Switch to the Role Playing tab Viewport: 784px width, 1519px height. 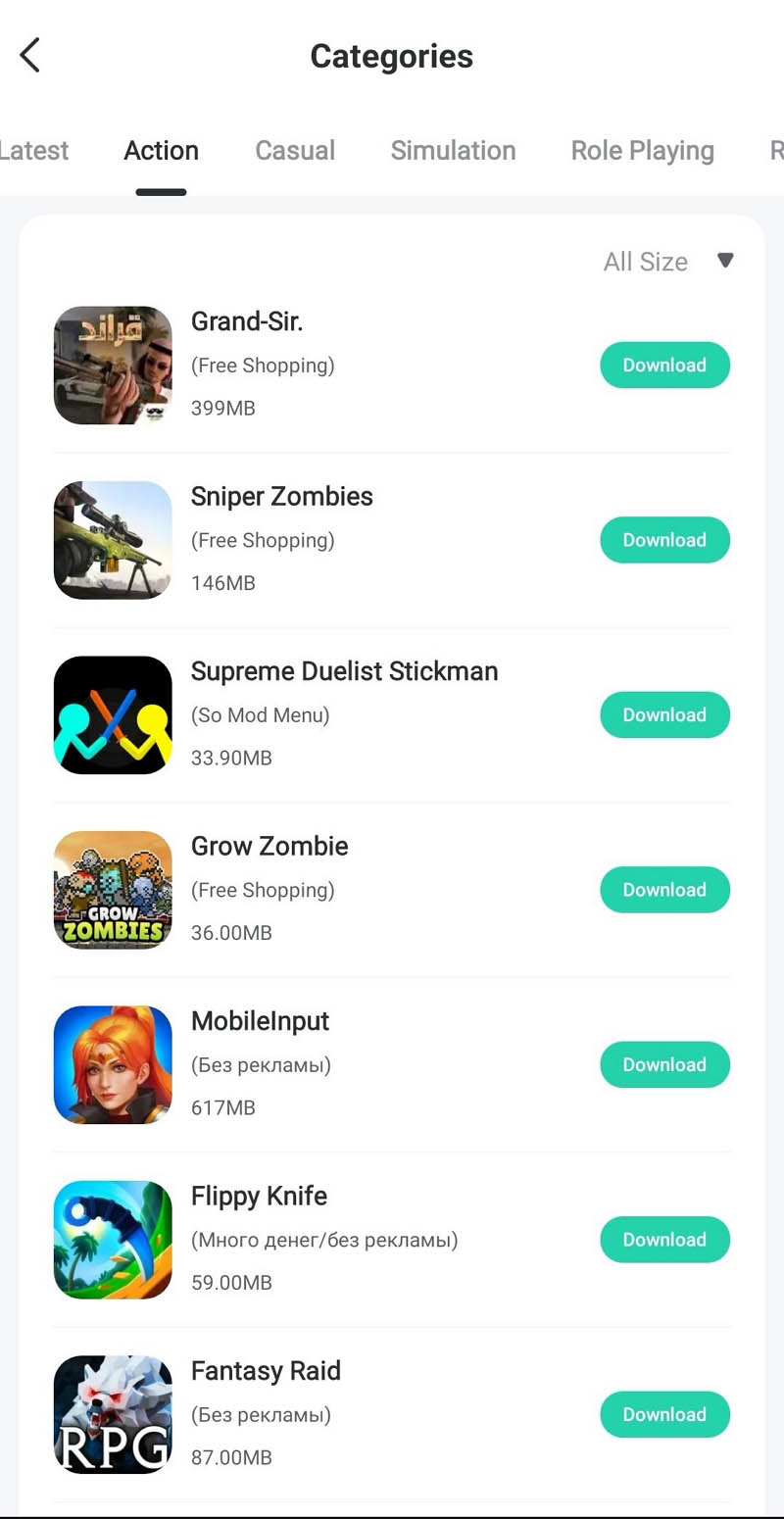[x=642, y=151]
